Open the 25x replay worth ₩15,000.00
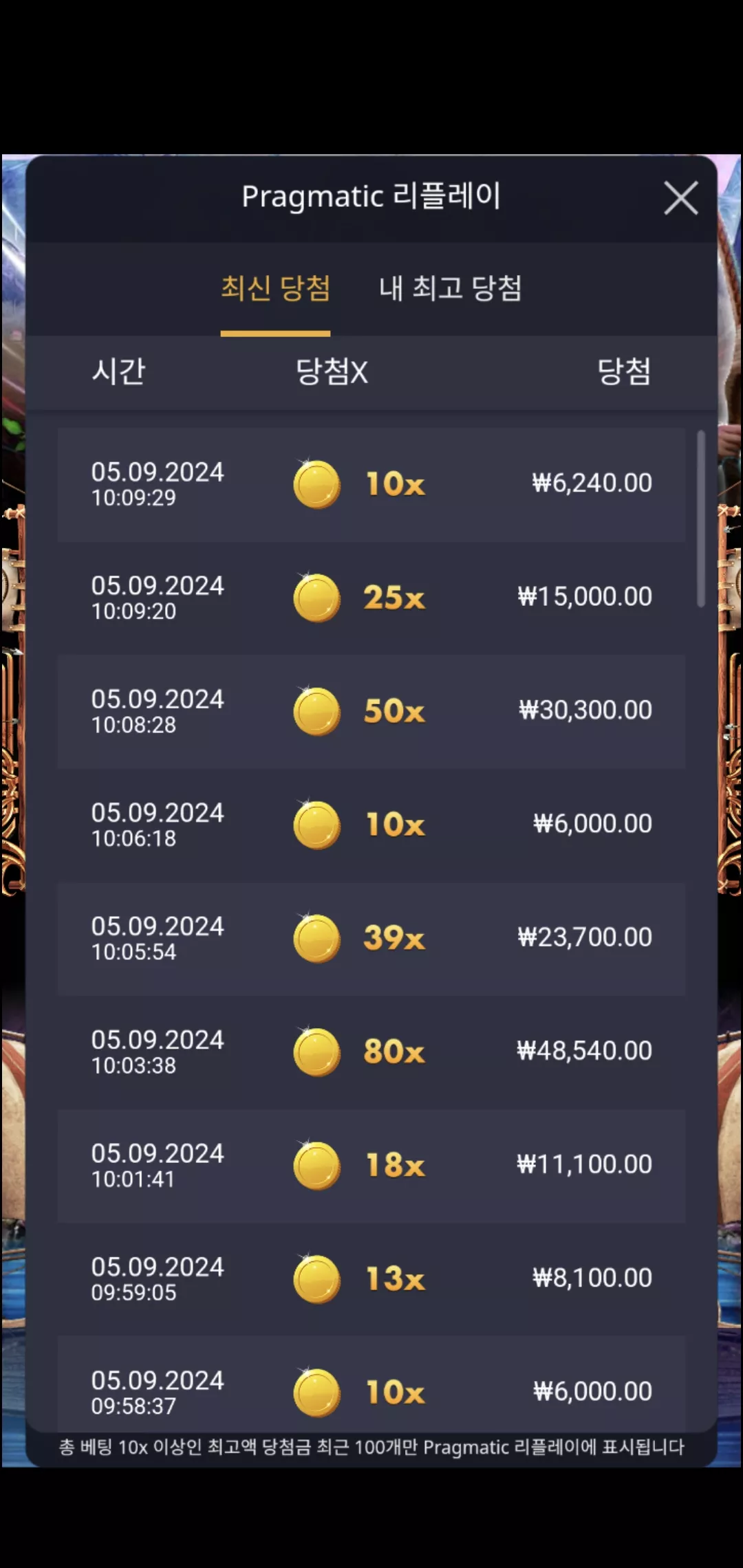The image size is (743, 1568). (371, 598)
